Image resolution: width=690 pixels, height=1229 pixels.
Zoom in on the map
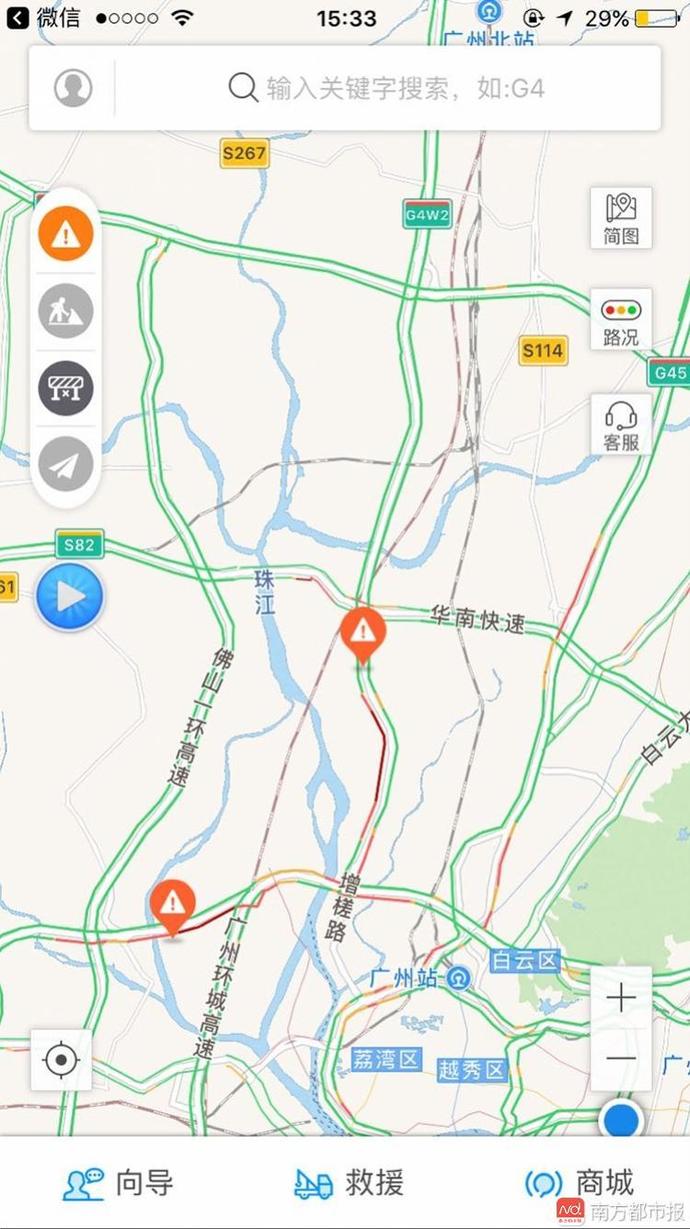coord(621,998)
